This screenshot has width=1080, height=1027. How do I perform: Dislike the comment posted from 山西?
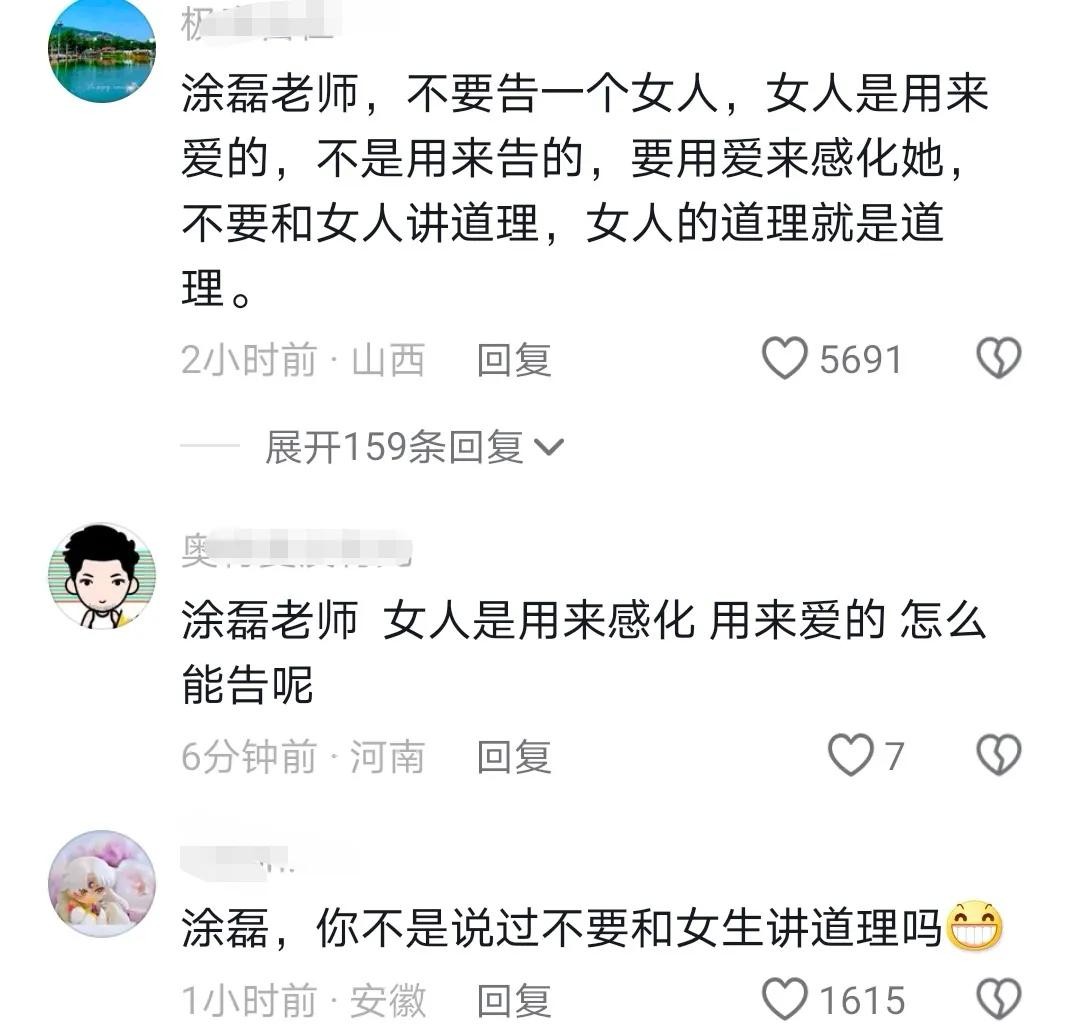pyautogui.click(x=998, y=359)
